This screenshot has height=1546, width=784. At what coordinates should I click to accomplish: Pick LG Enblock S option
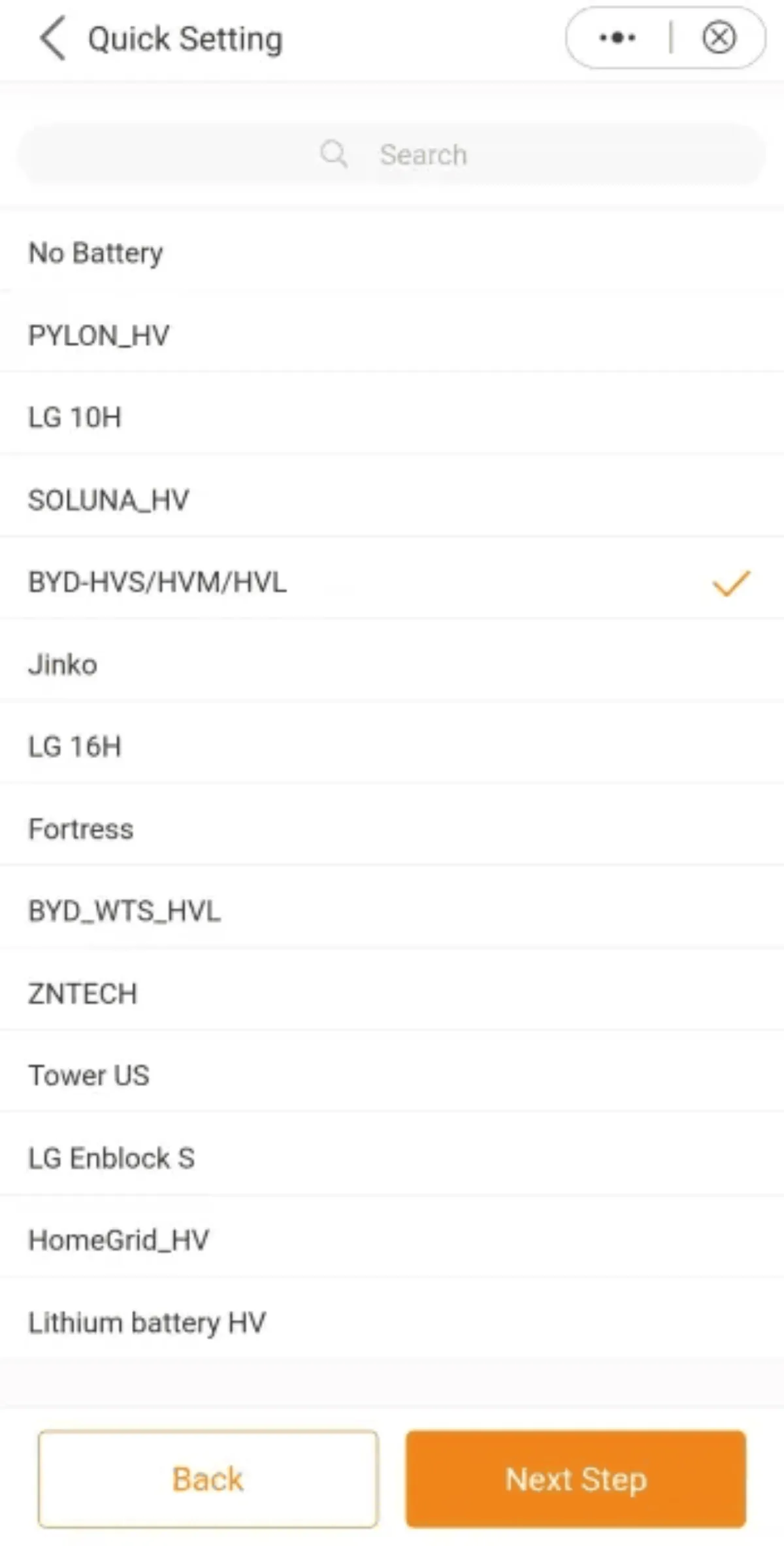coord(392,1158)
